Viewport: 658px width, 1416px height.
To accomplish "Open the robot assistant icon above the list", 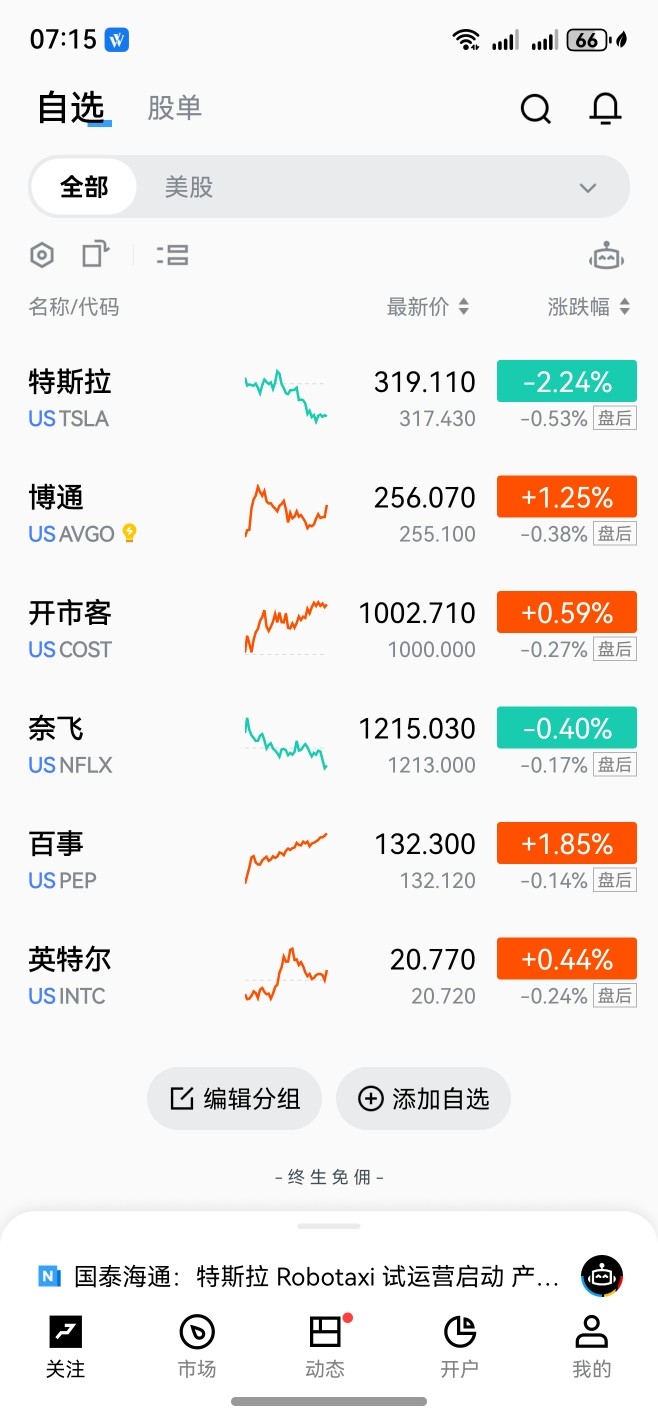I will point(606,256).
